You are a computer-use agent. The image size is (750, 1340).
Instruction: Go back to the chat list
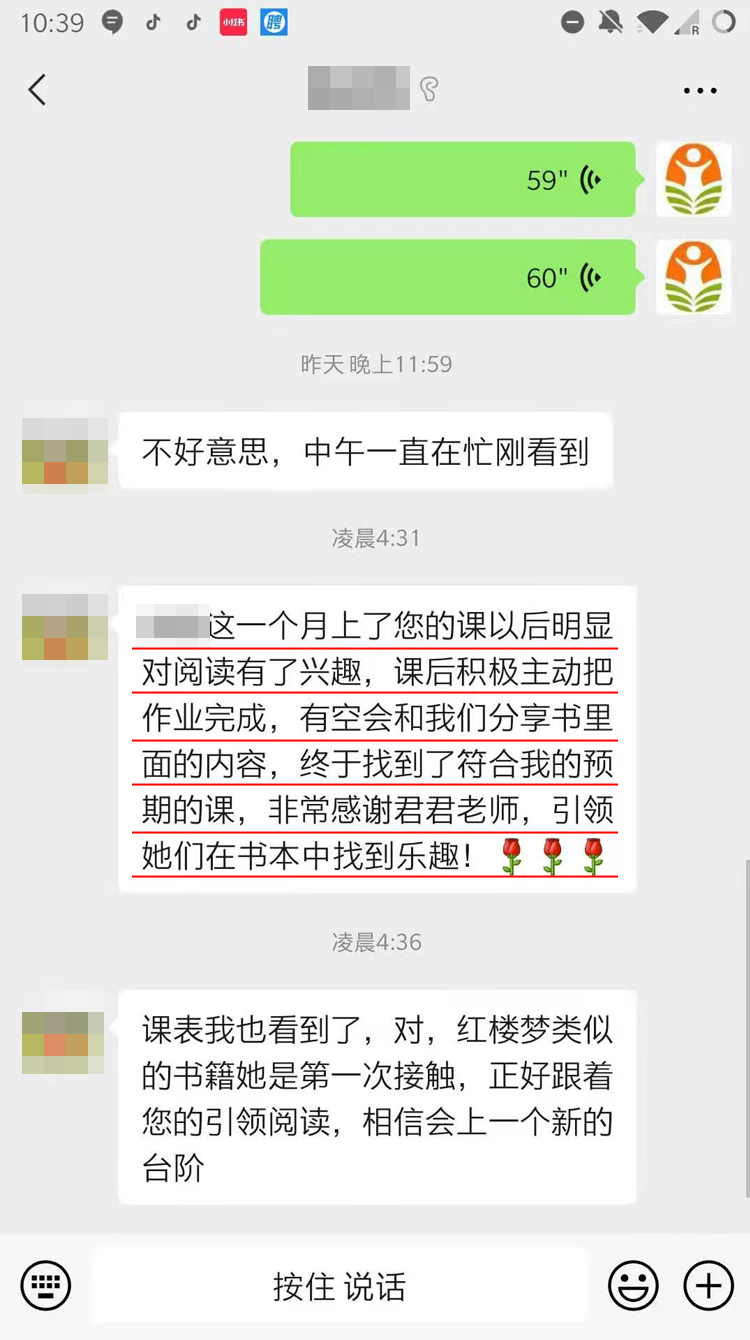click(x=37, y=90)
